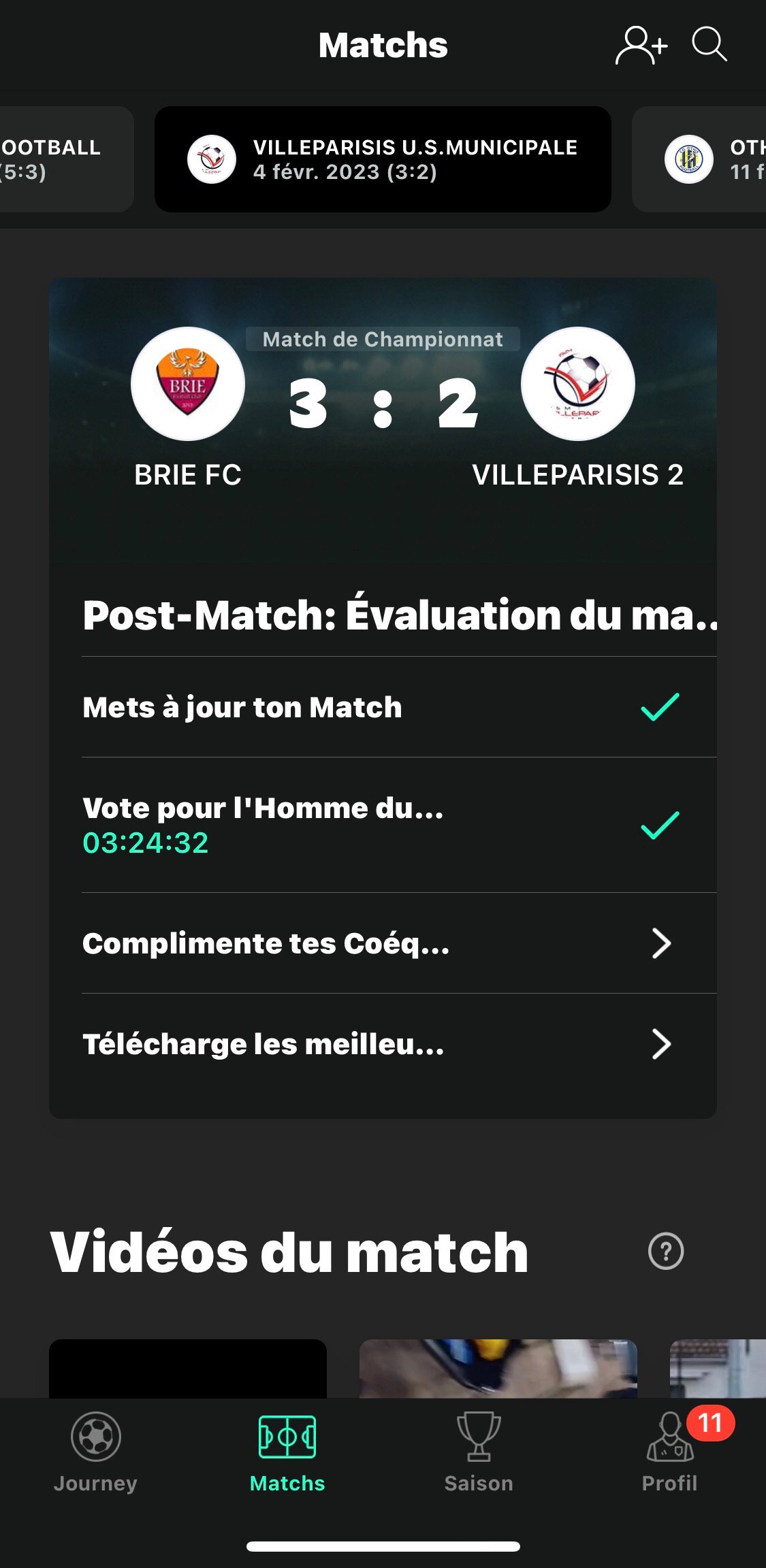The image size is (766, 1568).
Task: Select the Villeparisis U.S. Municipale match card
Action: [383, 159]
